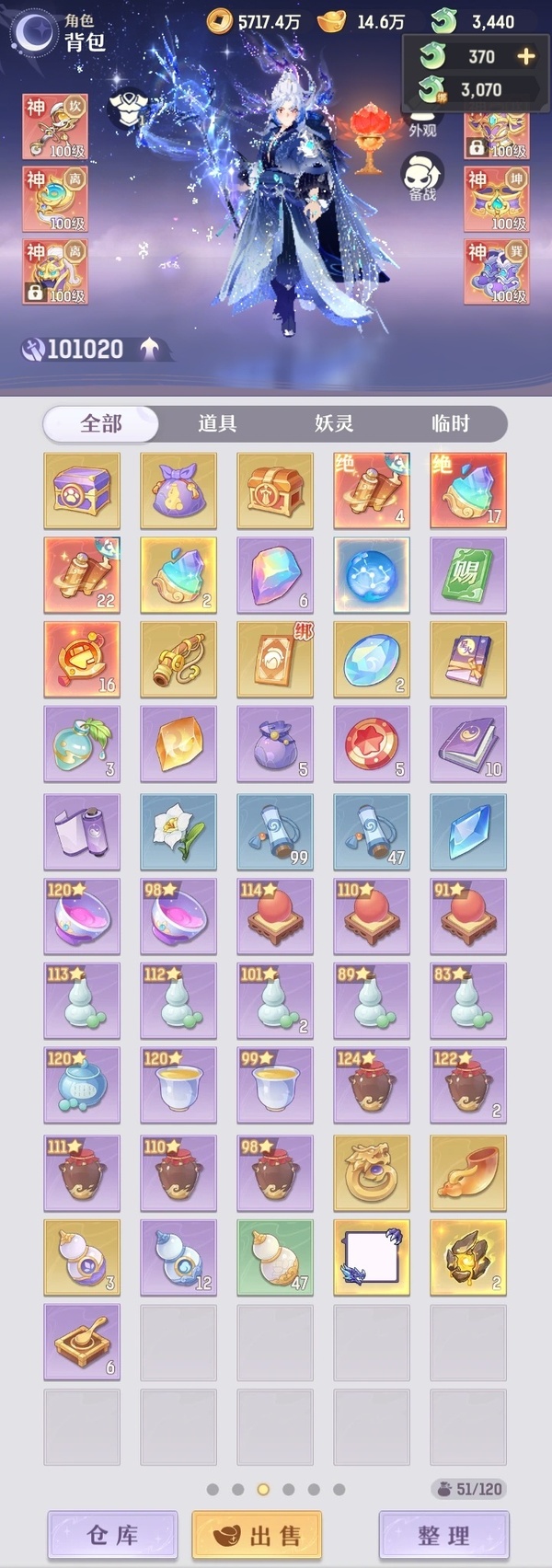
Task: Switch to the 临时 tab
Action: pyautogui.click(x=450, y=423)
